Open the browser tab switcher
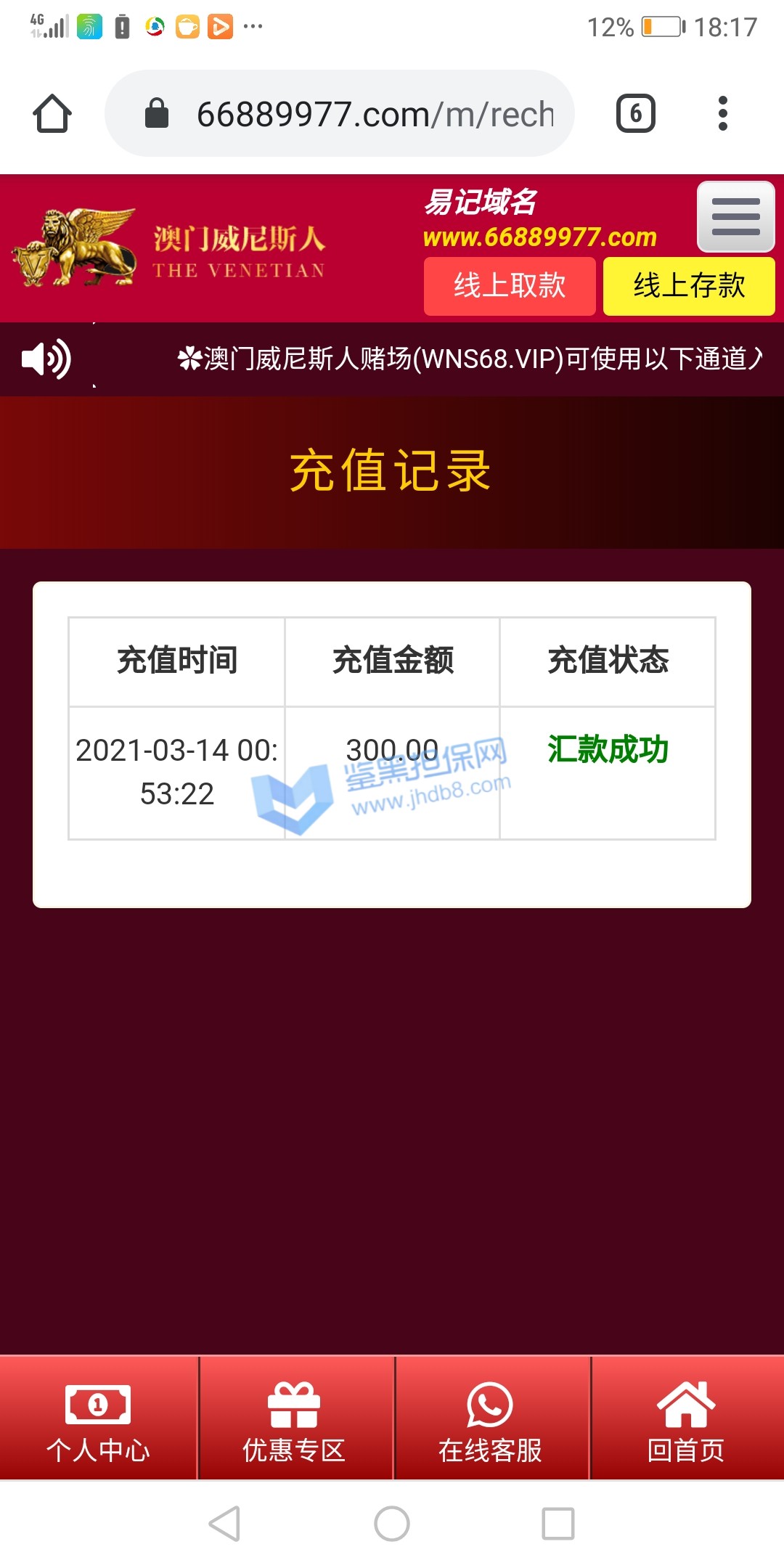This screenshot has height=1568, width=784. [635, 114]
